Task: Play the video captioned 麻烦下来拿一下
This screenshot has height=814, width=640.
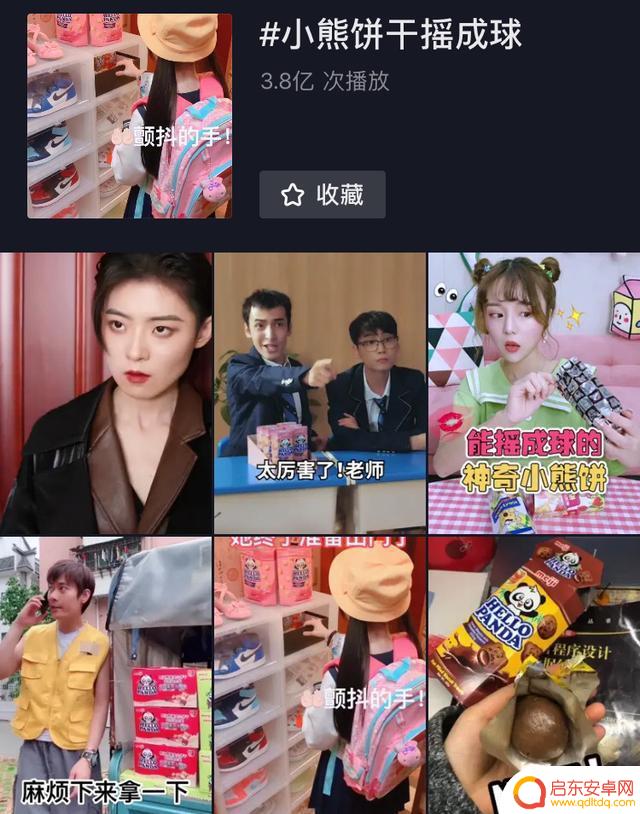Action: tap(105, 675)
